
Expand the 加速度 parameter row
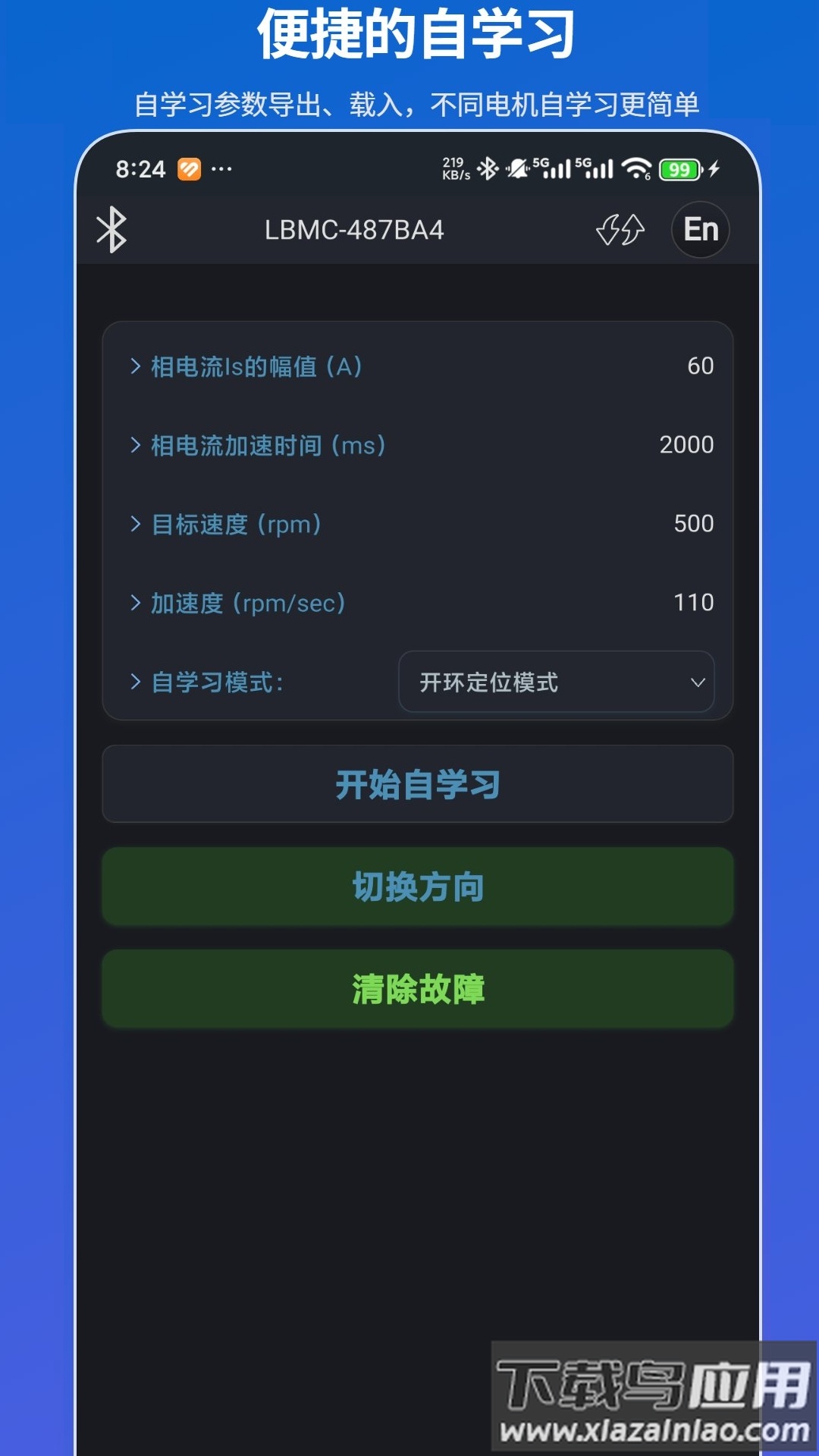(239, 603)
